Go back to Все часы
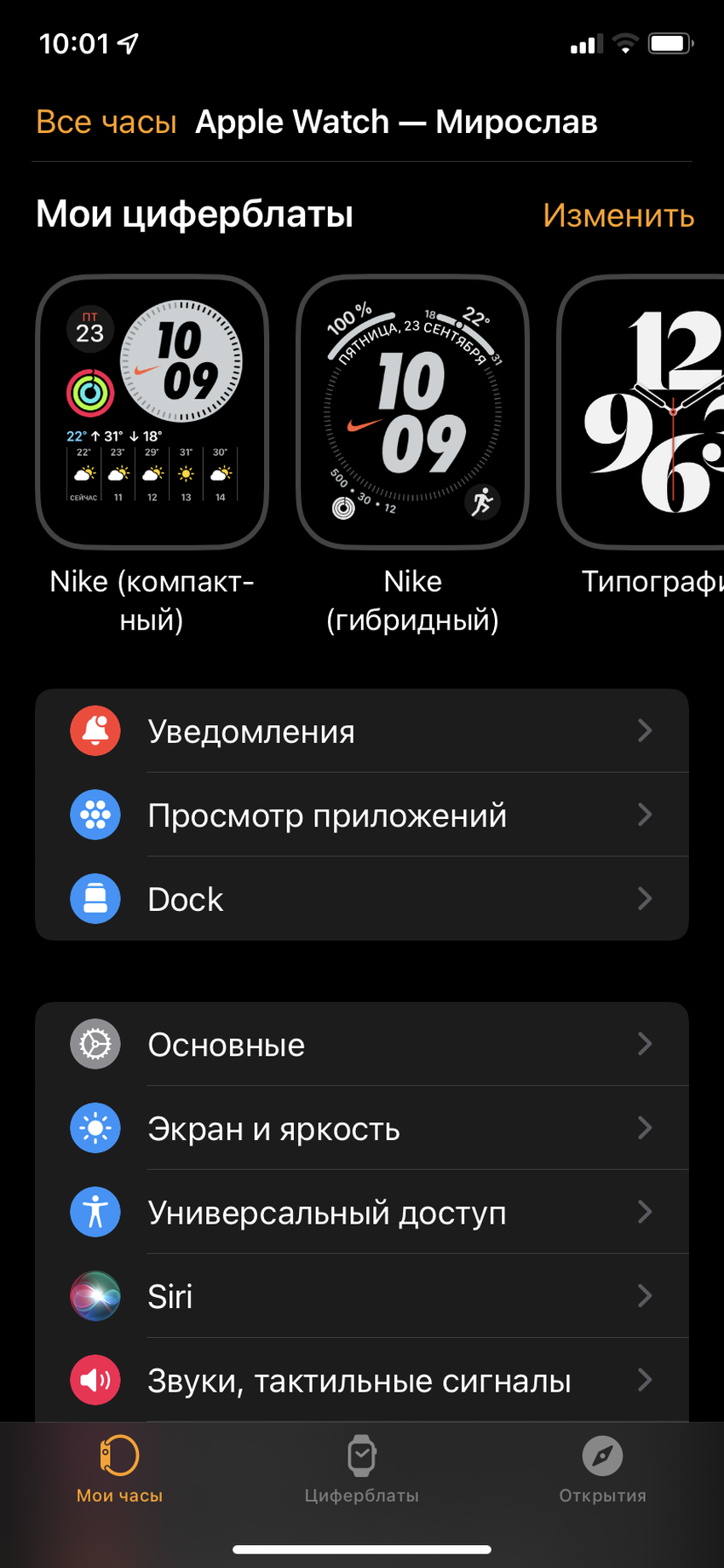The width and height of the screenshot is (724, 1568). pyautogui.click(x=106, y=123)
